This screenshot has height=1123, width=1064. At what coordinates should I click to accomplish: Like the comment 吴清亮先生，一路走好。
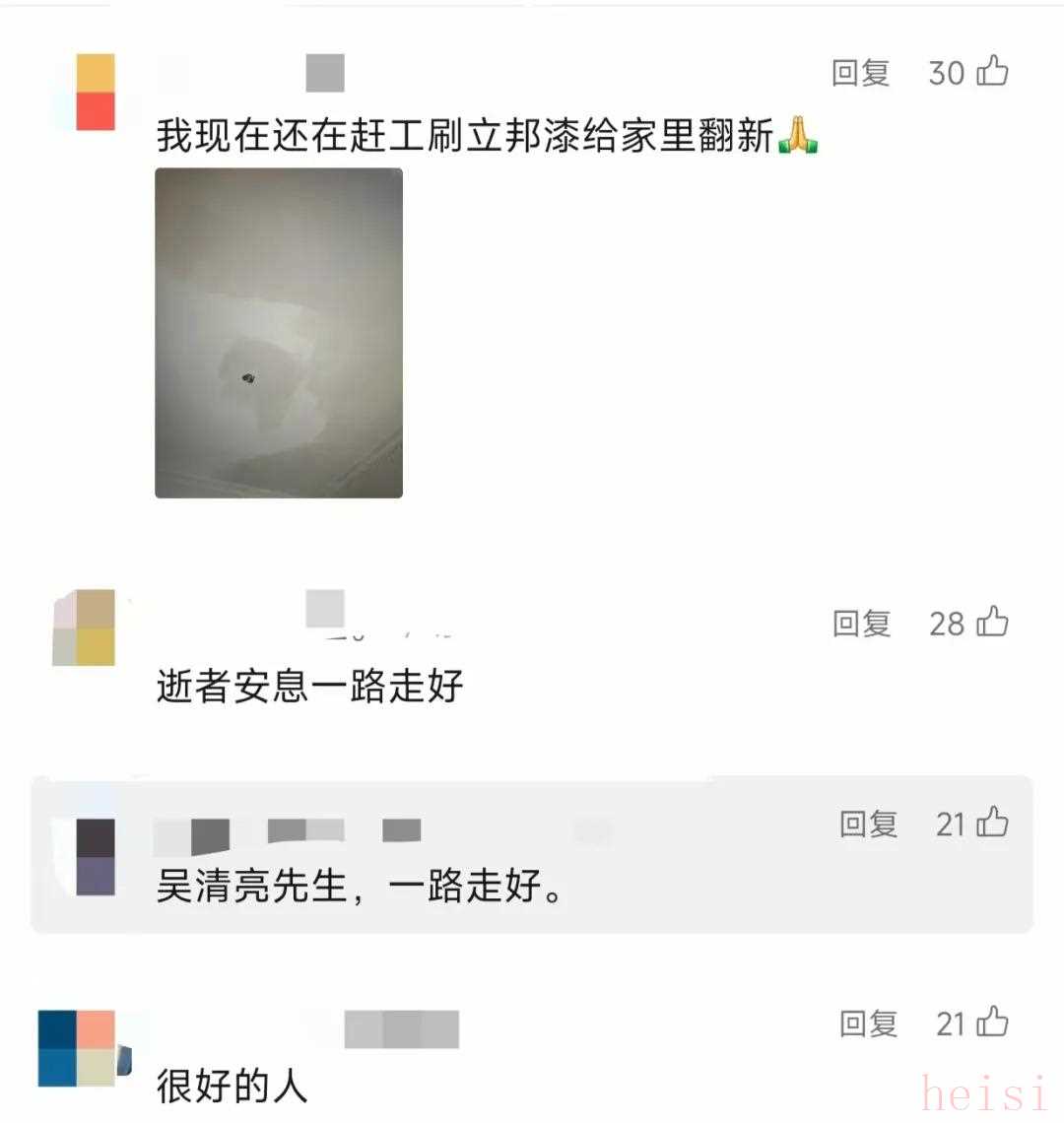[992, 823]
